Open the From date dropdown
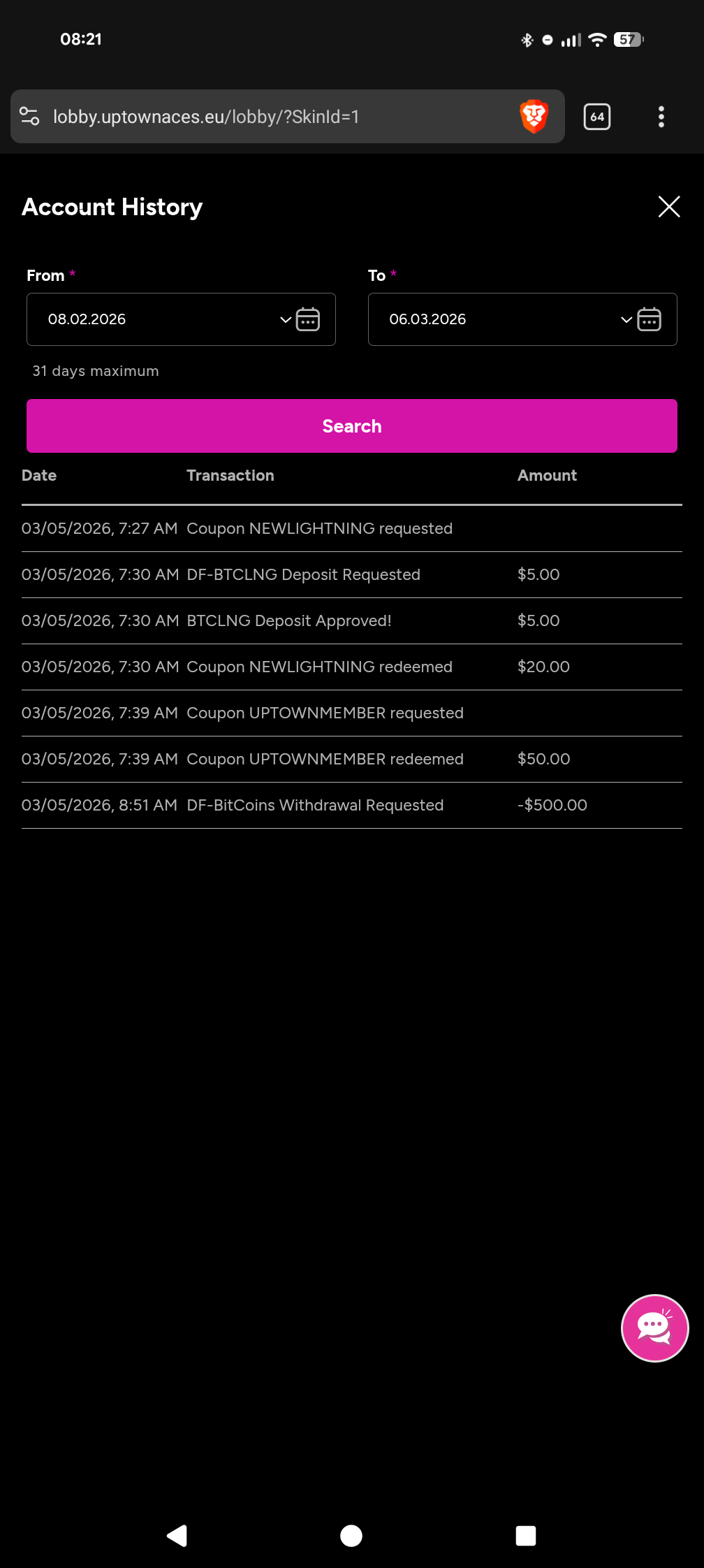The image size is (704, 1568). click(285, 320)
